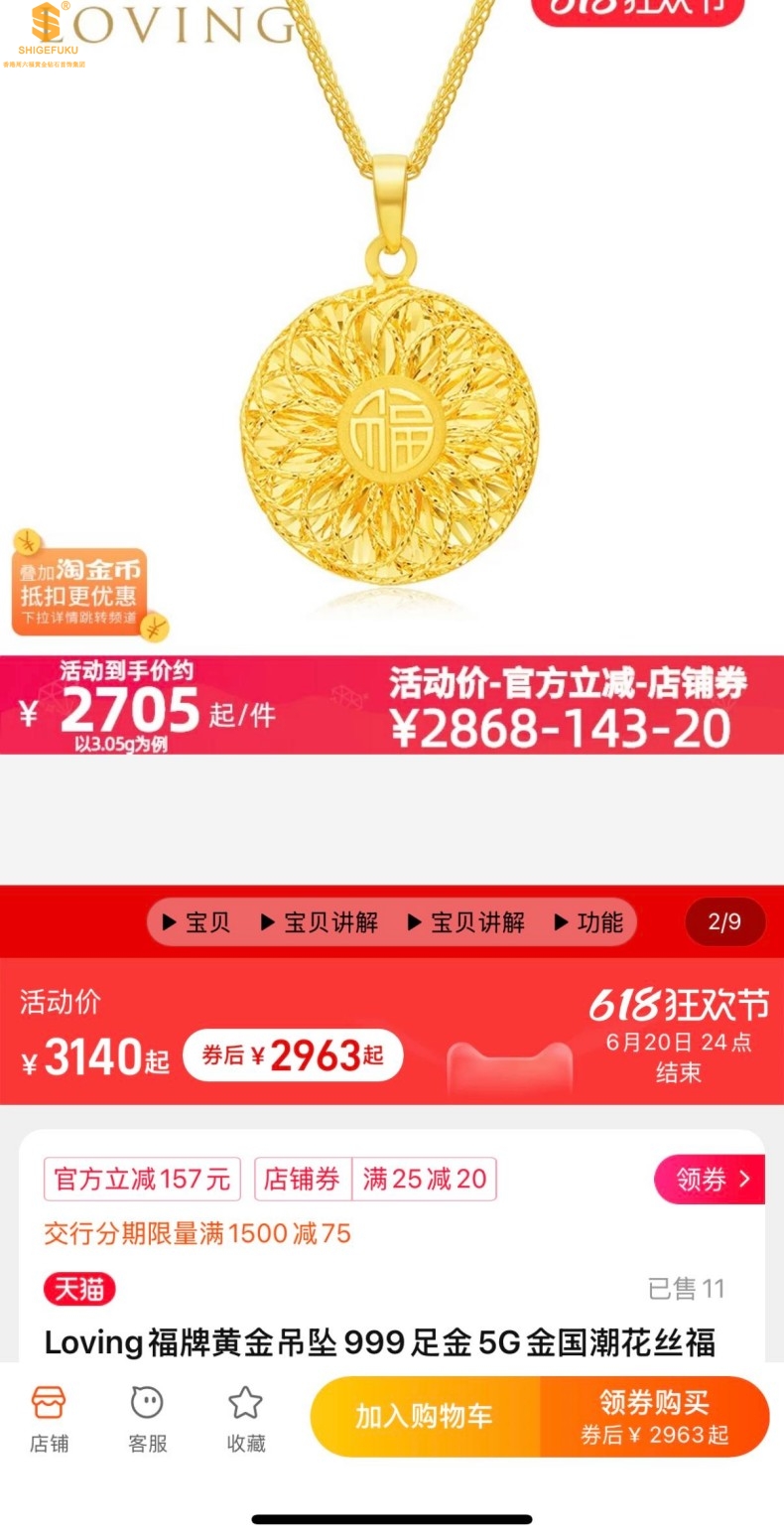Viewport: 784px width, 1540px height.
Task: Add item to 收藏 favorites
Action: (245, 1418)
